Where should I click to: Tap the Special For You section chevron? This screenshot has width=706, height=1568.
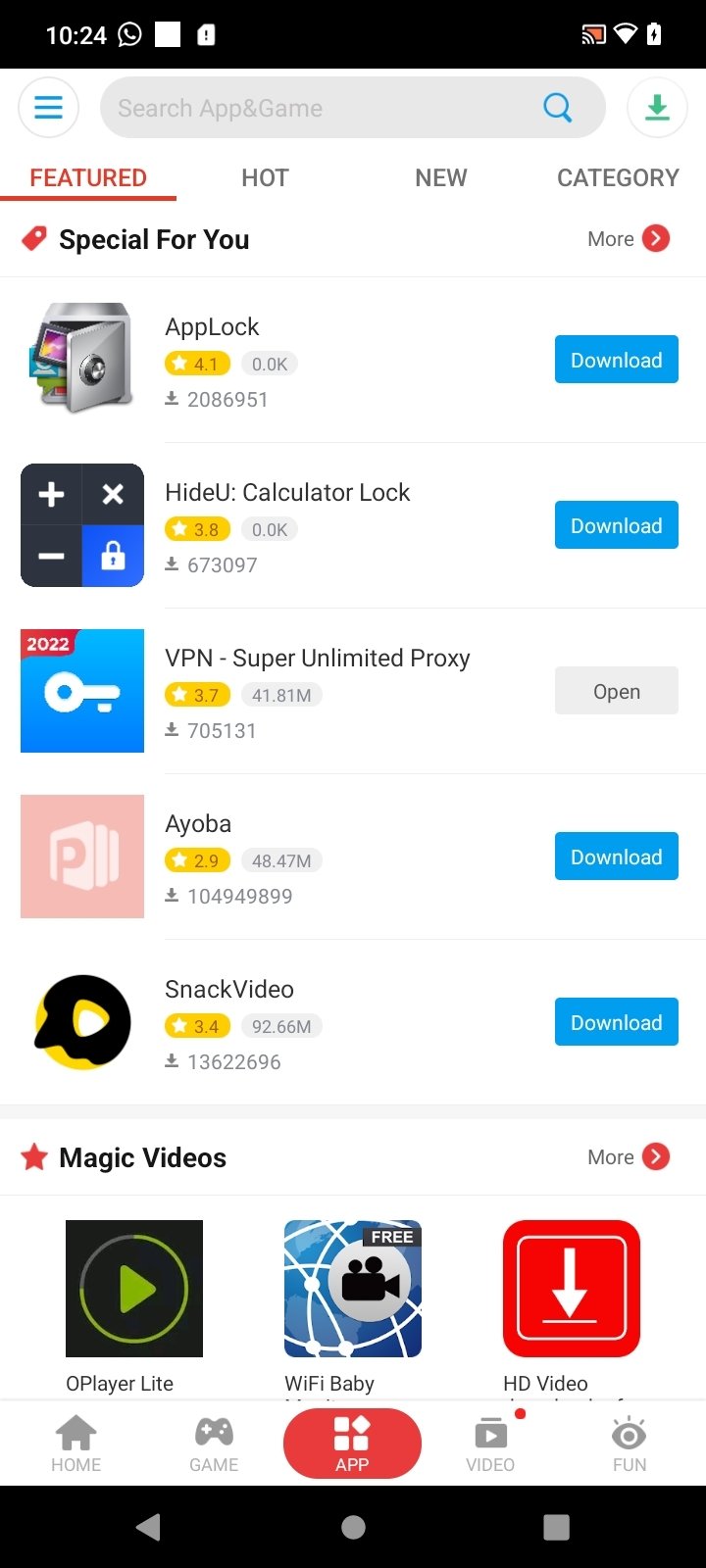point(657,238)
